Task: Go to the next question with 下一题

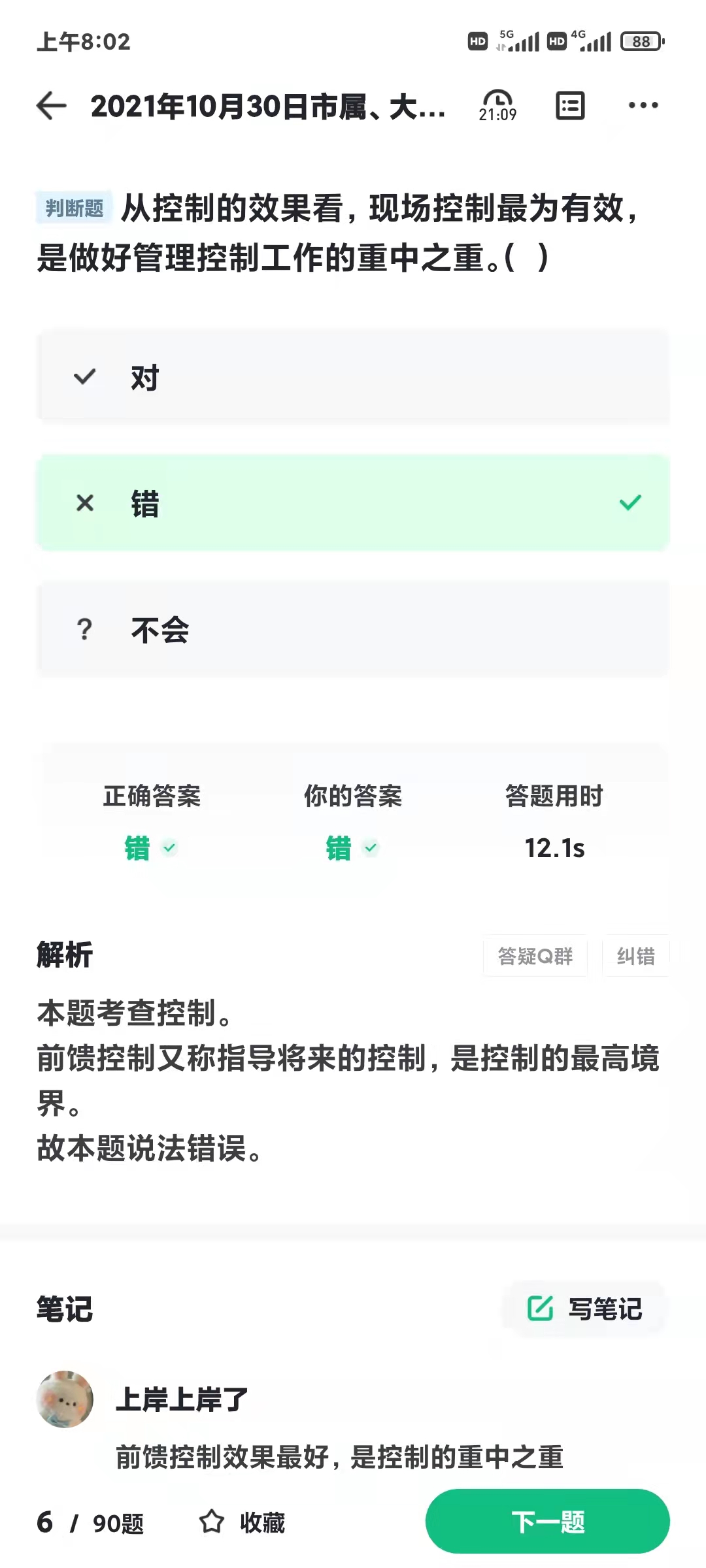Action: tap(547, 1522)
